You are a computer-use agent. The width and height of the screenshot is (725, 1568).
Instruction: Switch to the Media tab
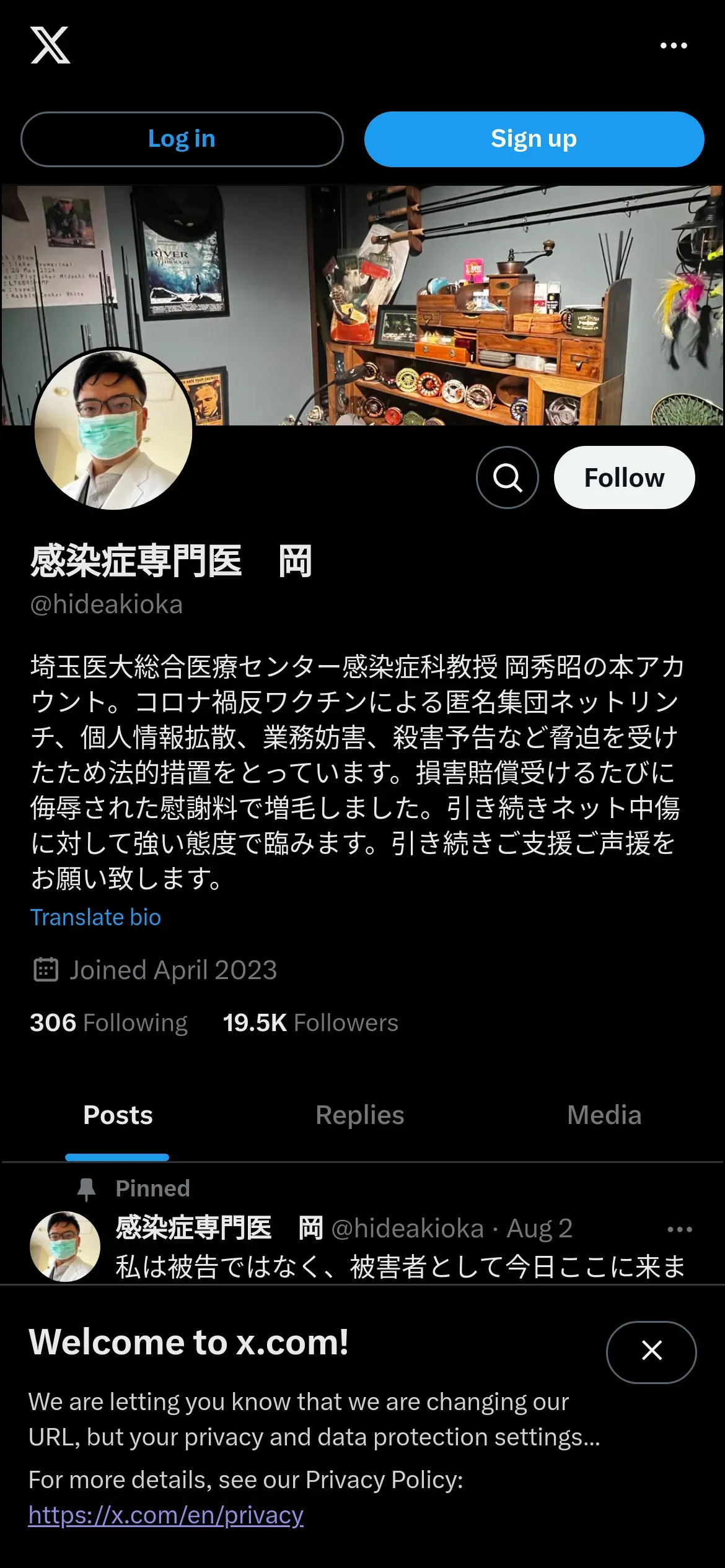(x=604, y=1115)
